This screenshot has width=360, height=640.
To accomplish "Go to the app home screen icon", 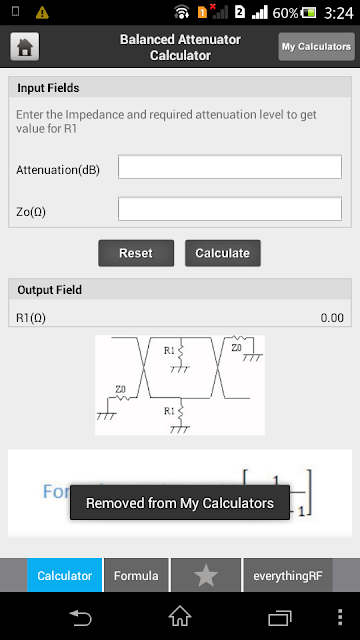I will point(24,47).
